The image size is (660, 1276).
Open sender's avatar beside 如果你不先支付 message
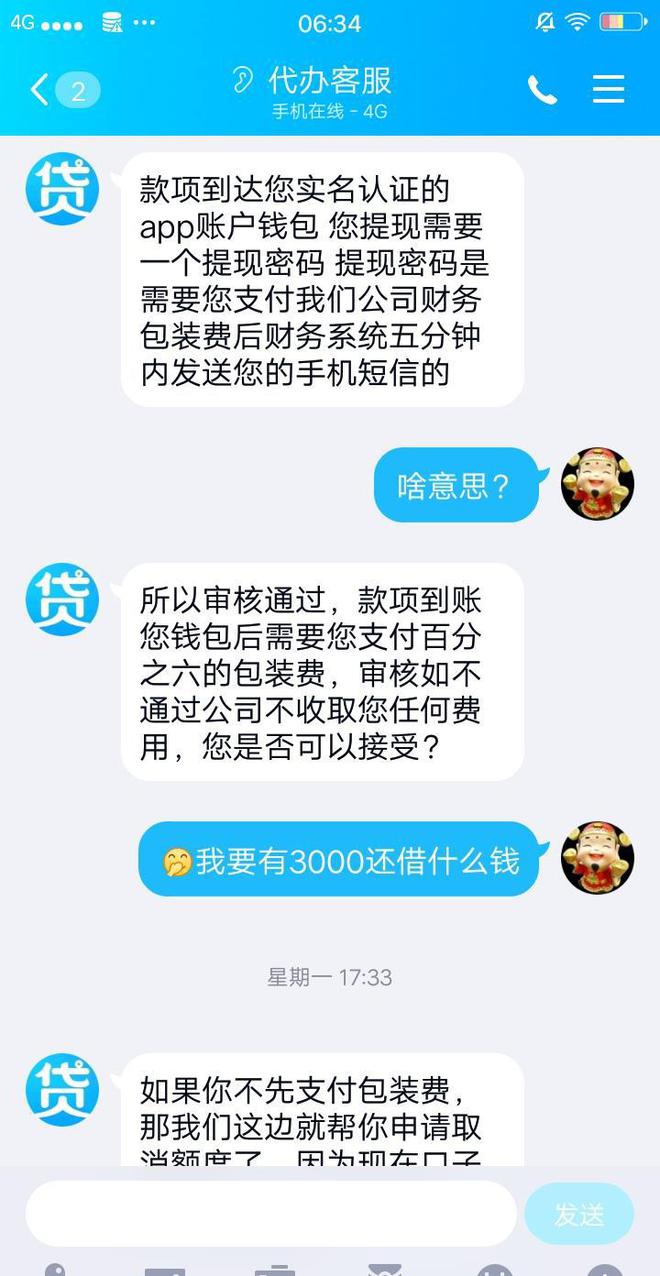[x=62, y=1089]
